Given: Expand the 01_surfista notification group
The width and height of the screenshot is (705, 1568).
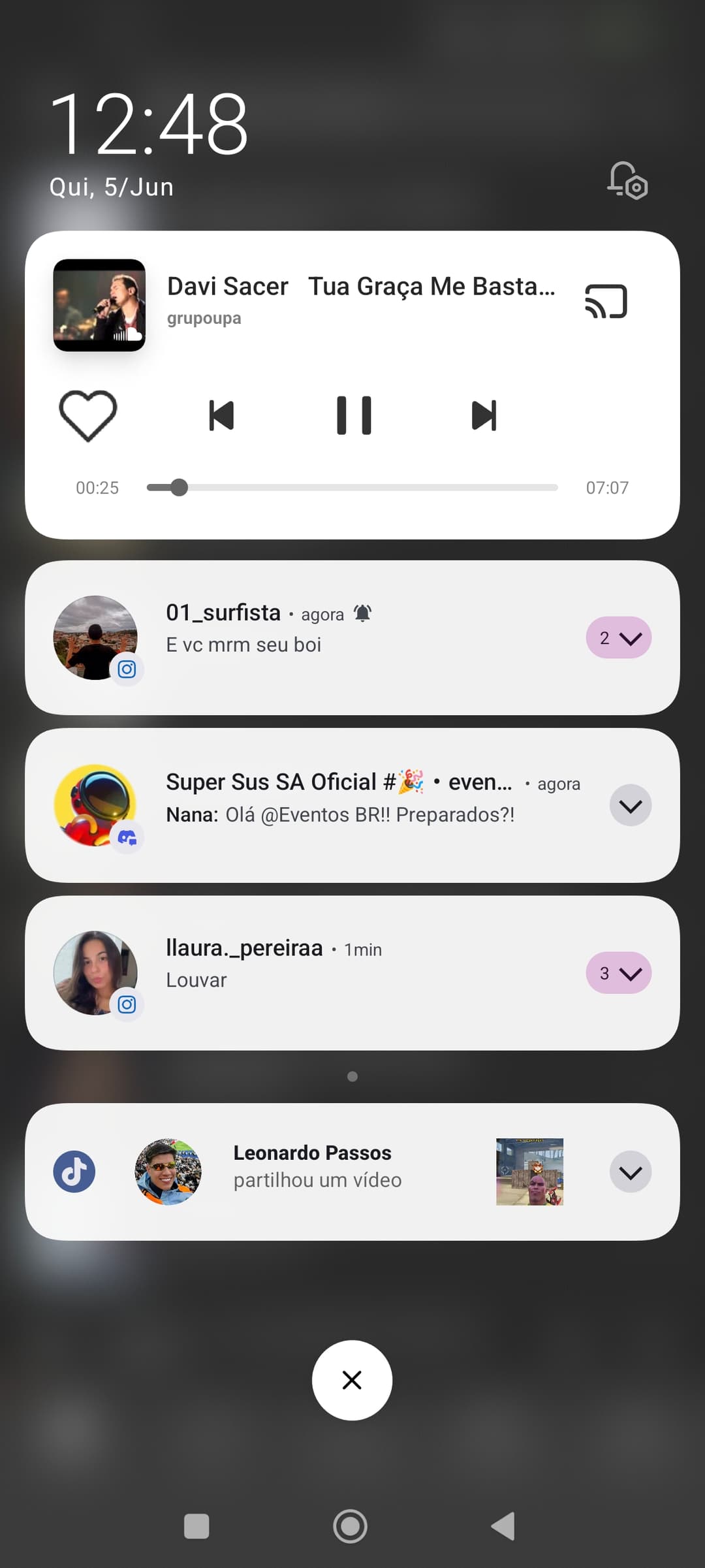Looking at the screenshot, I should point(618,636).
